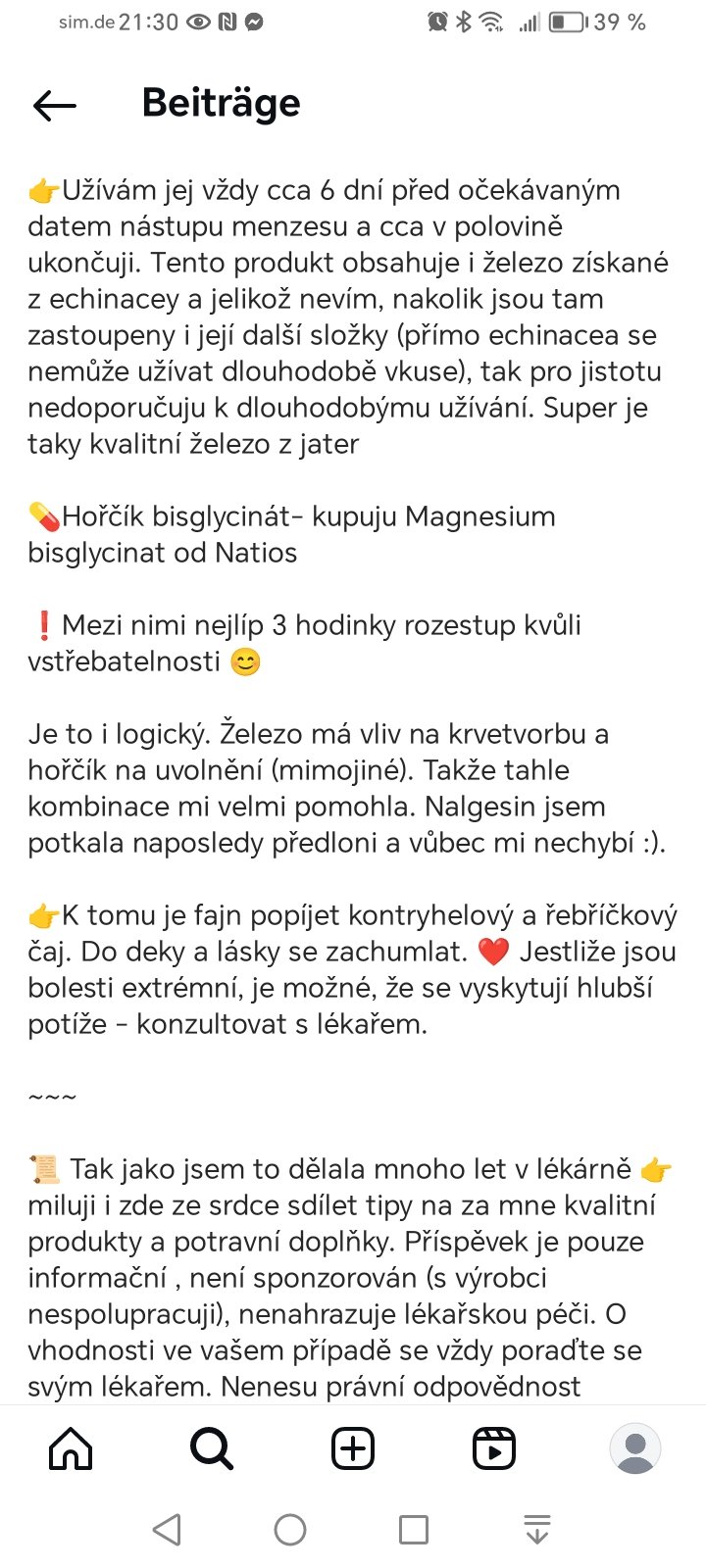
Task: Create a new post
Action: [353, 1448]
